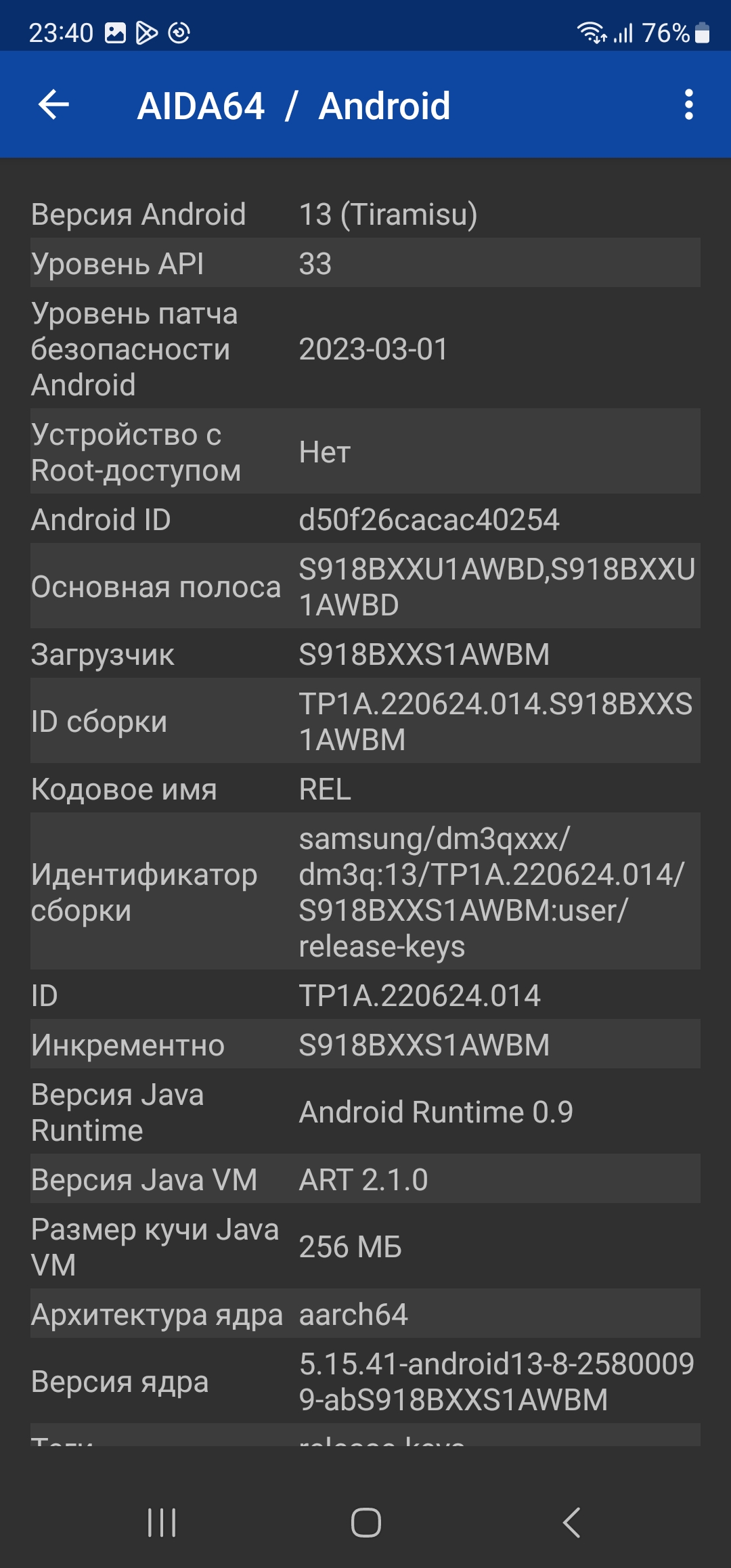The image size is (731, 1568).
Task: Open the three-dot overflow menu
Action: point(688,105)
